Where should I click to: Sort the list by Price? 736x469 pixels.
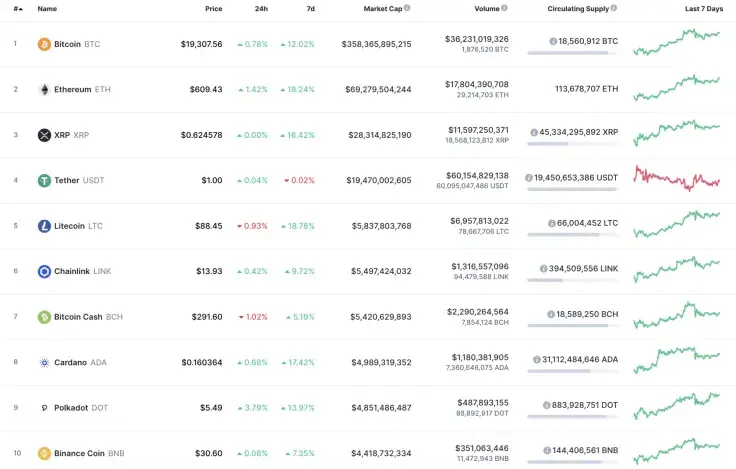pyautogui.click(x=213, y=8)
